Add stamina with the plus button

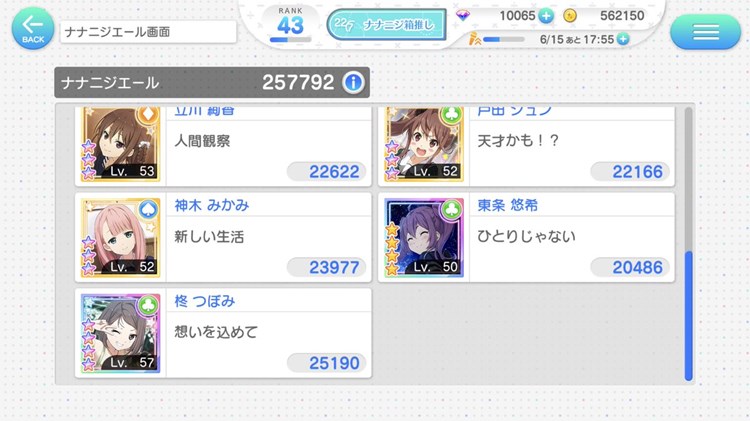623,39
